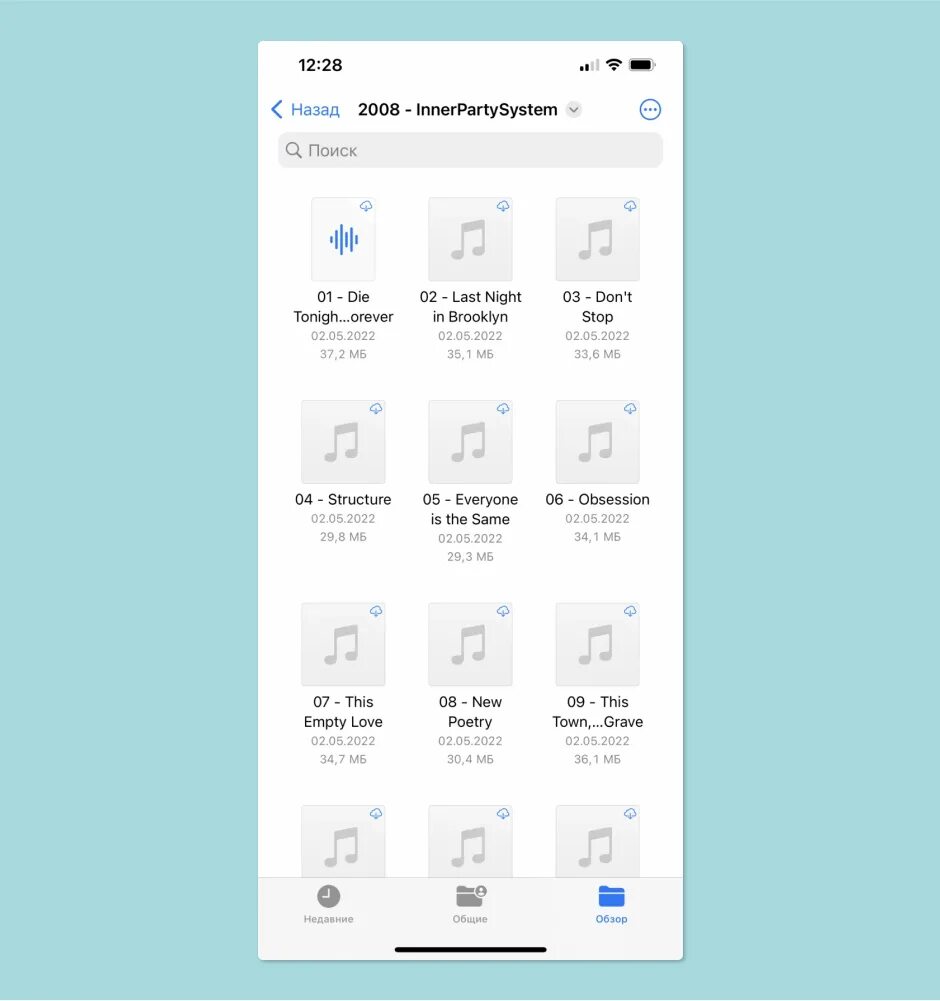Expand the folder title dropdown chevron
The image size is (940, 1001).
coord(573,110)
